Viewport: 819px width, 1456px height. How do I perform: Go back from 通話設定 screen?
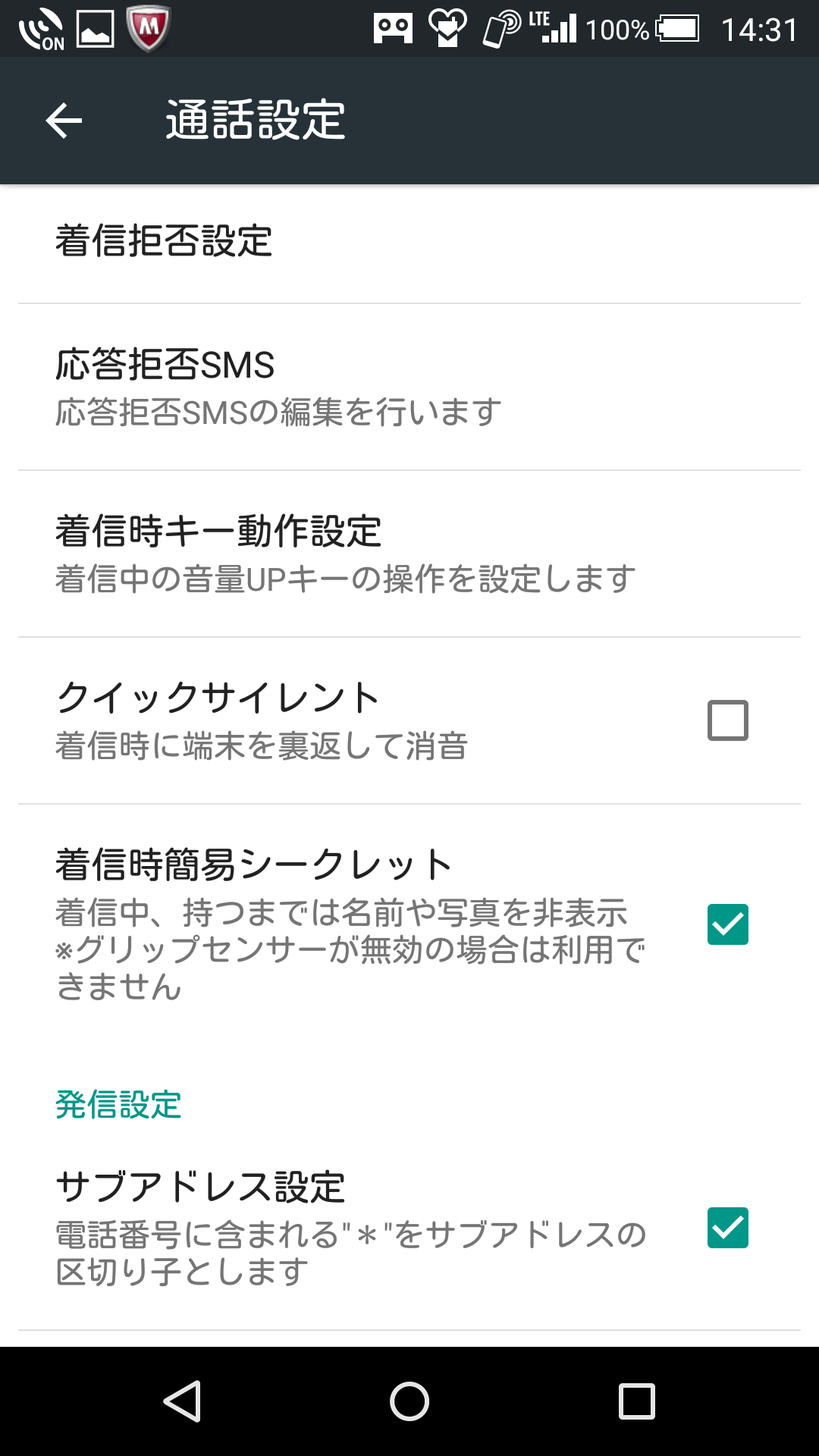tap(64, 121)
